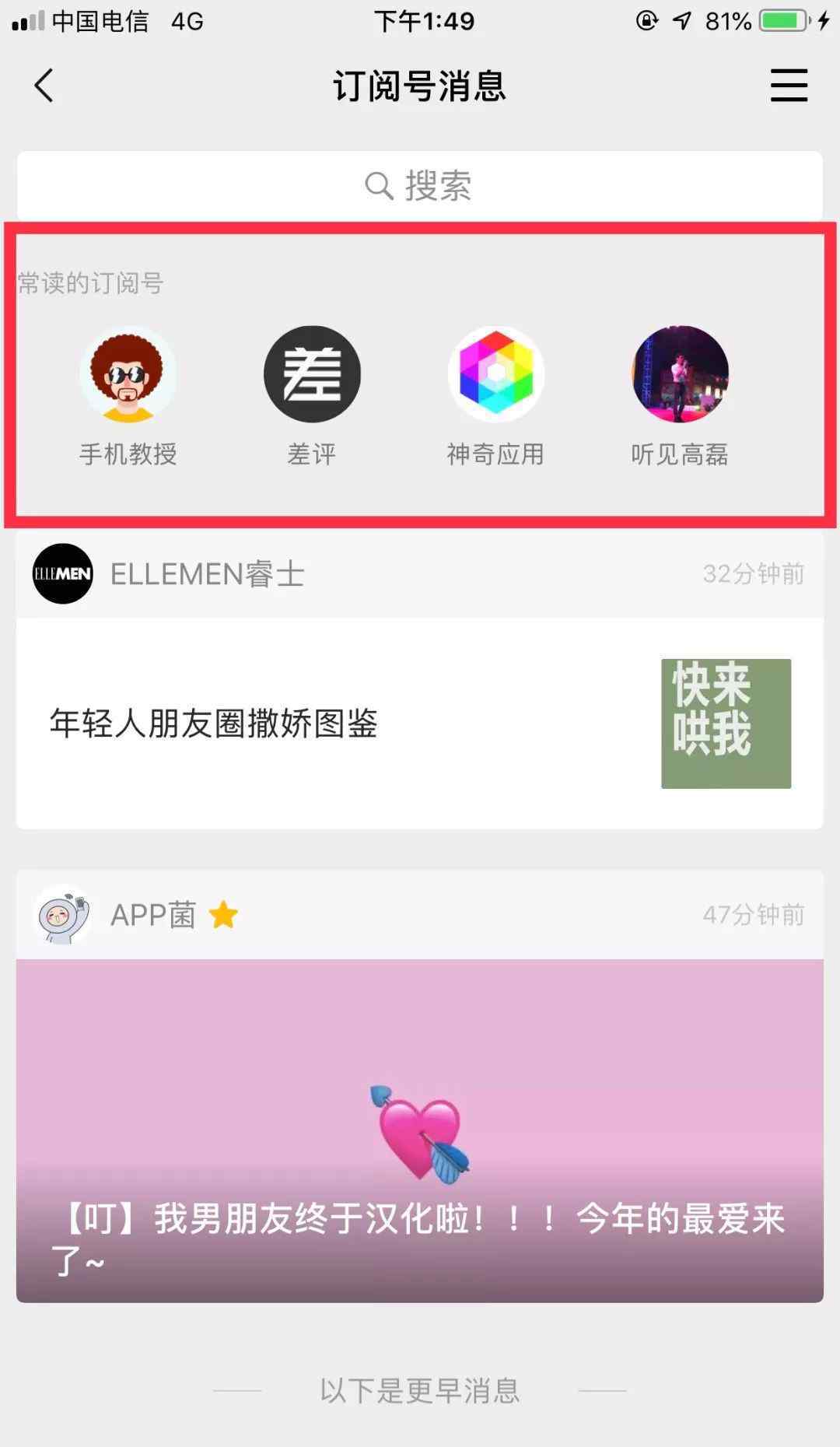Screen dimensions: 840x1447
Task: Open the ELLEMEN睿士 account header
Action: (420, 574)
